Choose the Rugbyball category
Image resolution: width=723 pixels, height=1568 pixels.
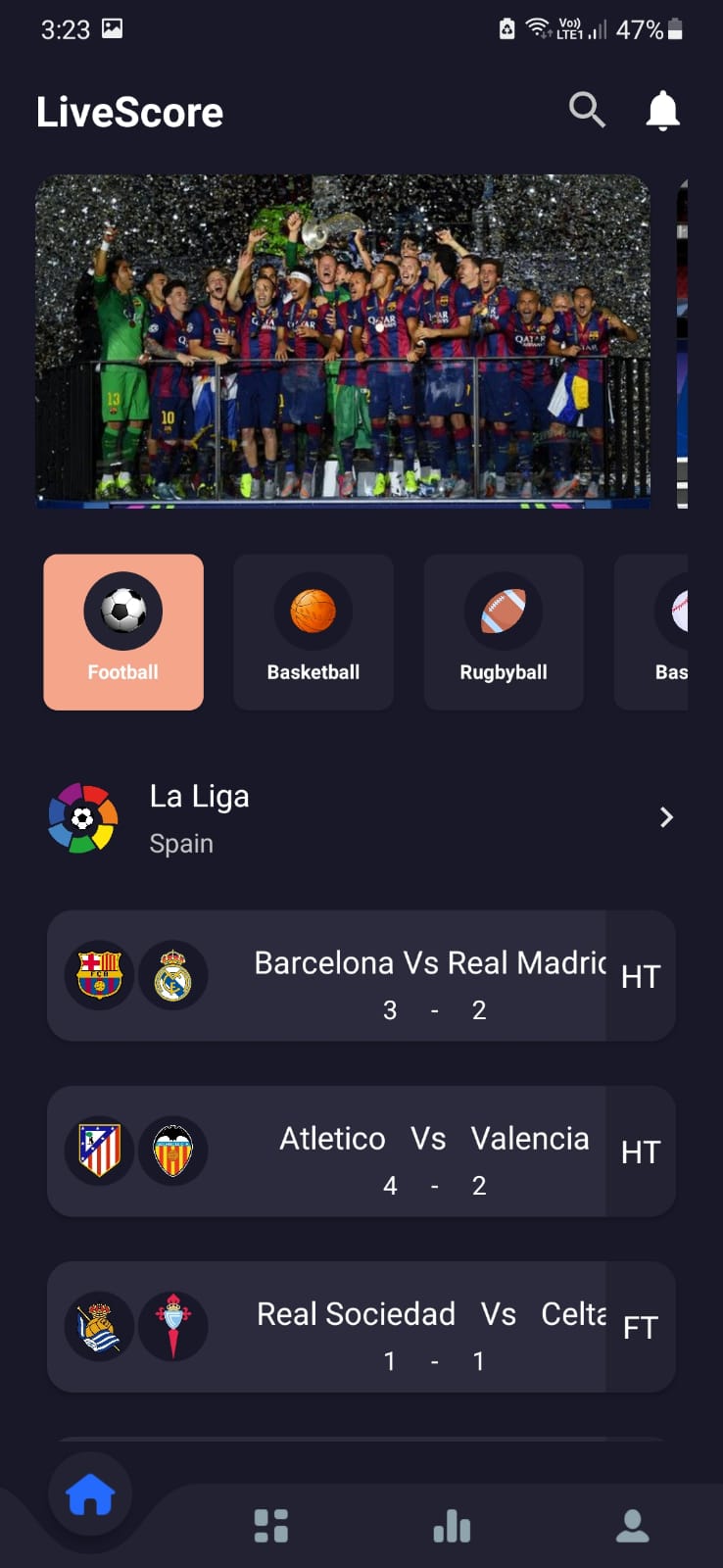click(x=504, y=632)
